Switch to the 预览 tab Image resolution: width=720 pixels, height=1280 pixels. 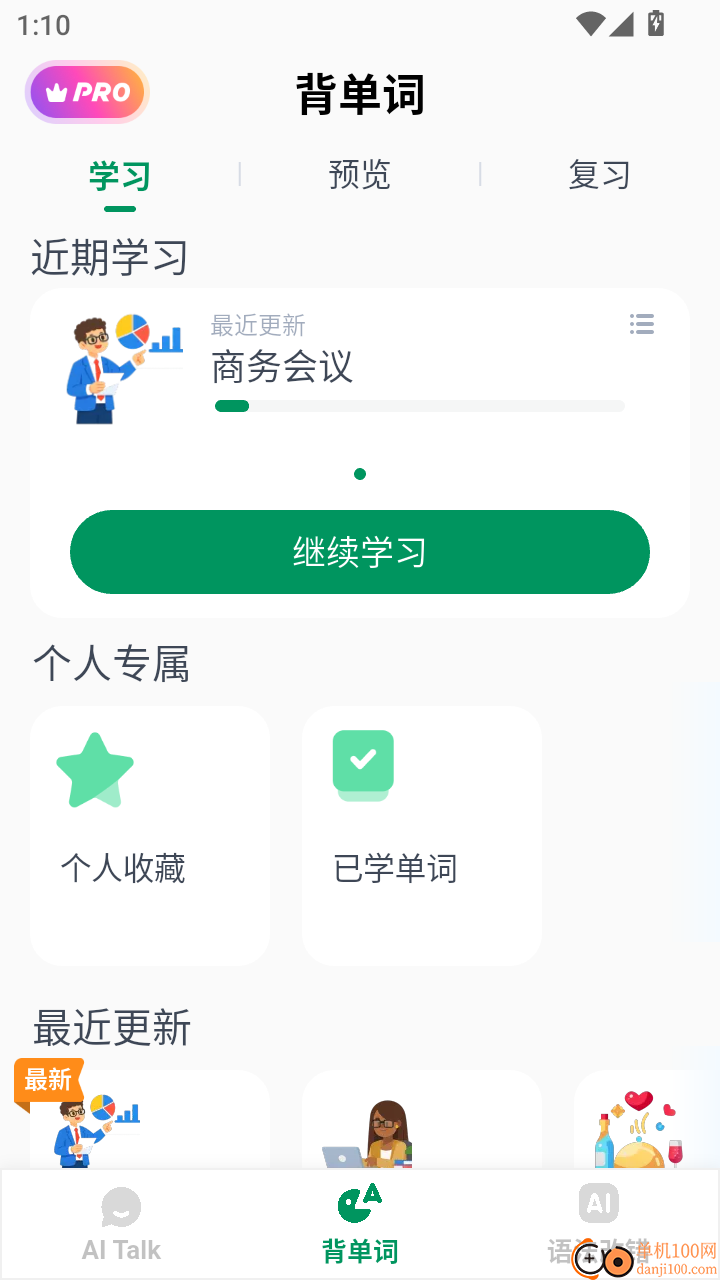359,175
